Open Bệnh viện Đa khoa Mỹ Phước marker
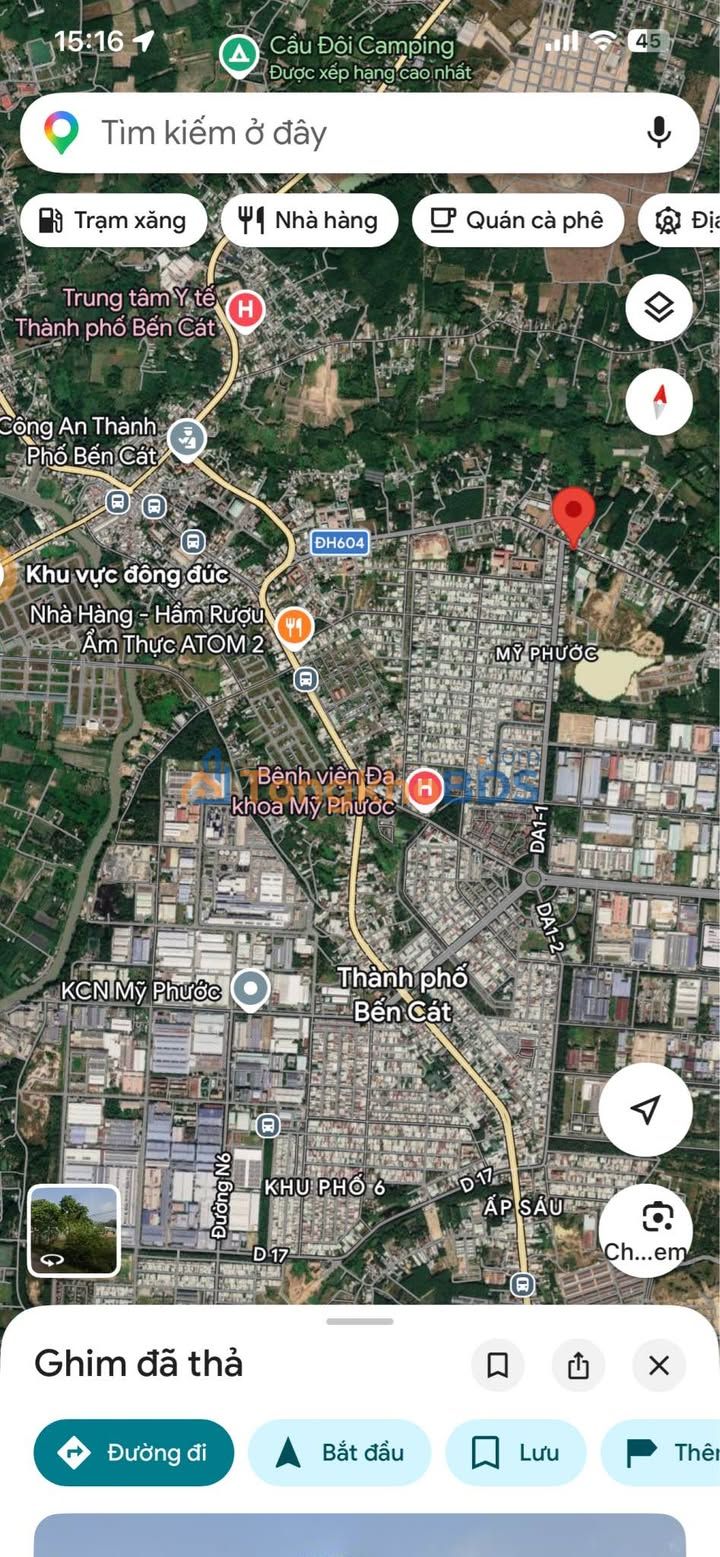Viewport: 720px width, 1557px height. [426, 787]
